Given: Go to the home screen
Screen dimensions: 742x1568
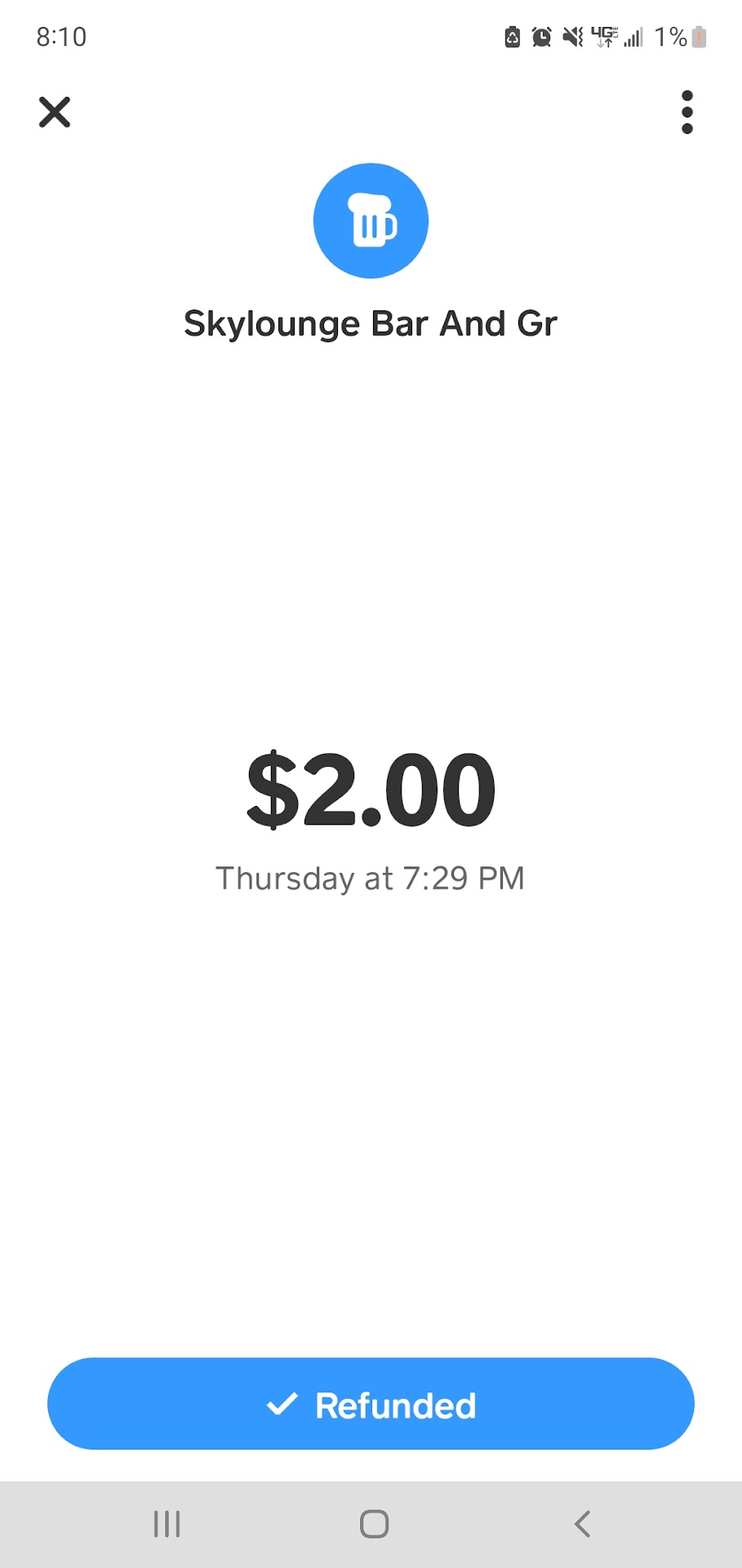Looking at the screenshot, I should [374, 1524].
